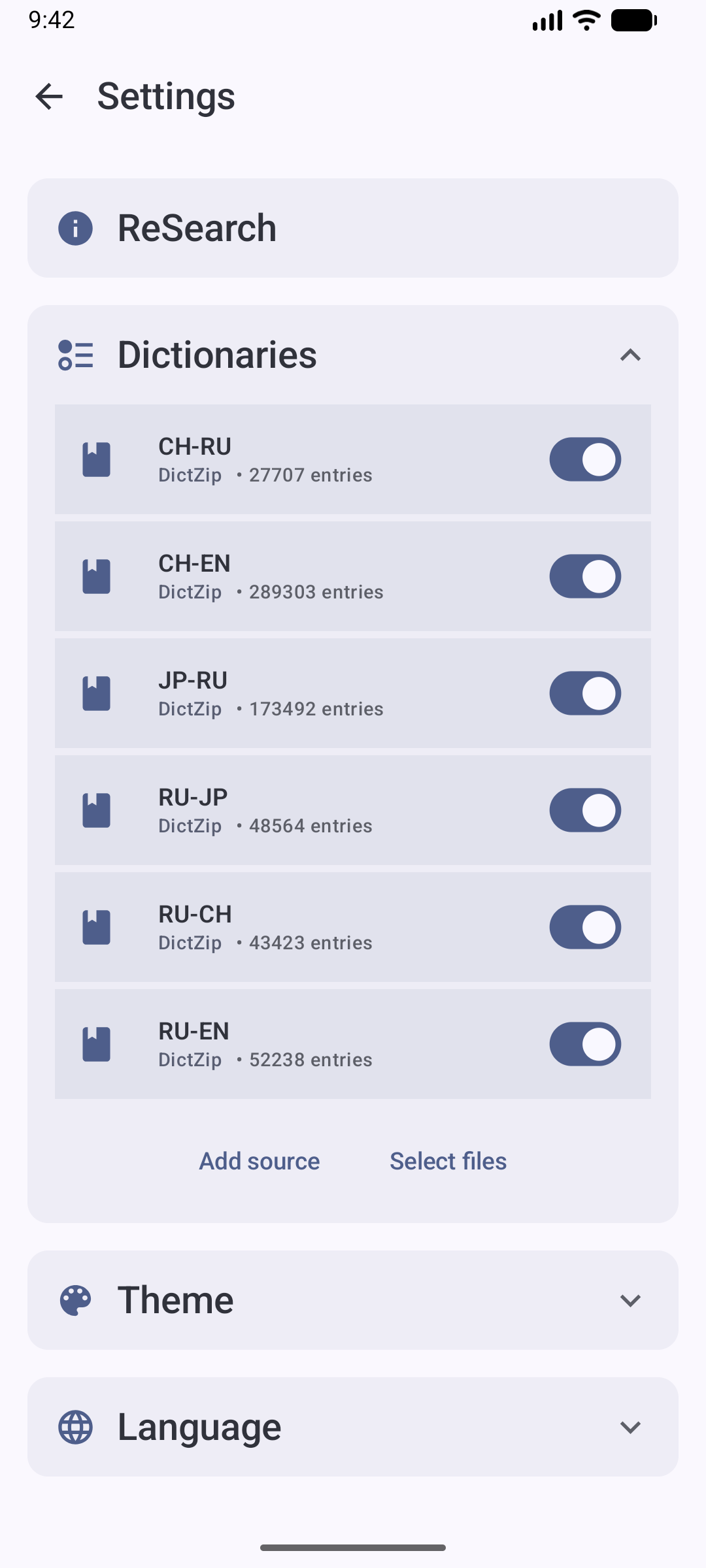This screenshot has width=706, height=1568.
Task: Expand the Theme section
Action: 353,1300
